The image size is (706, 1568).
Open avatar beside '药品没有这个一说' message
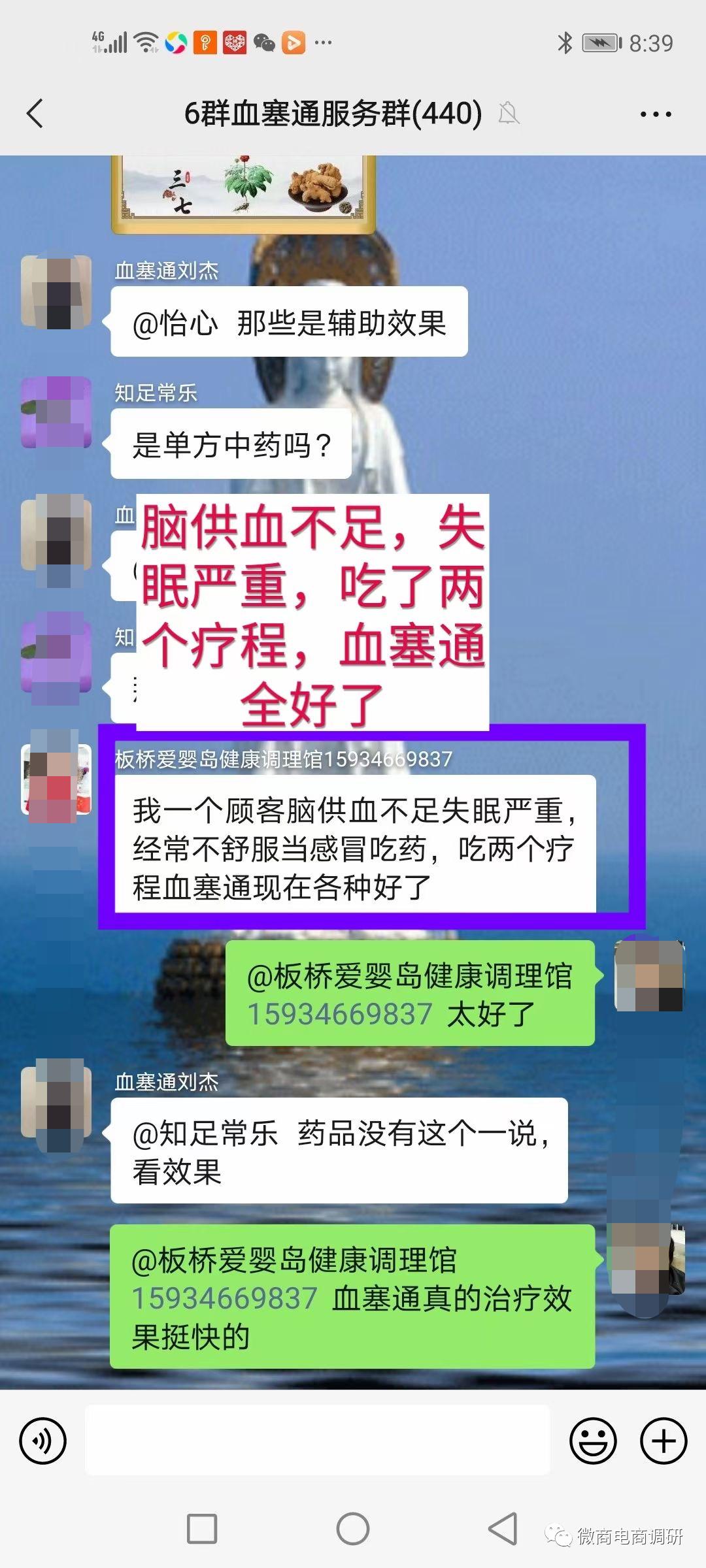coord(56,1103)
